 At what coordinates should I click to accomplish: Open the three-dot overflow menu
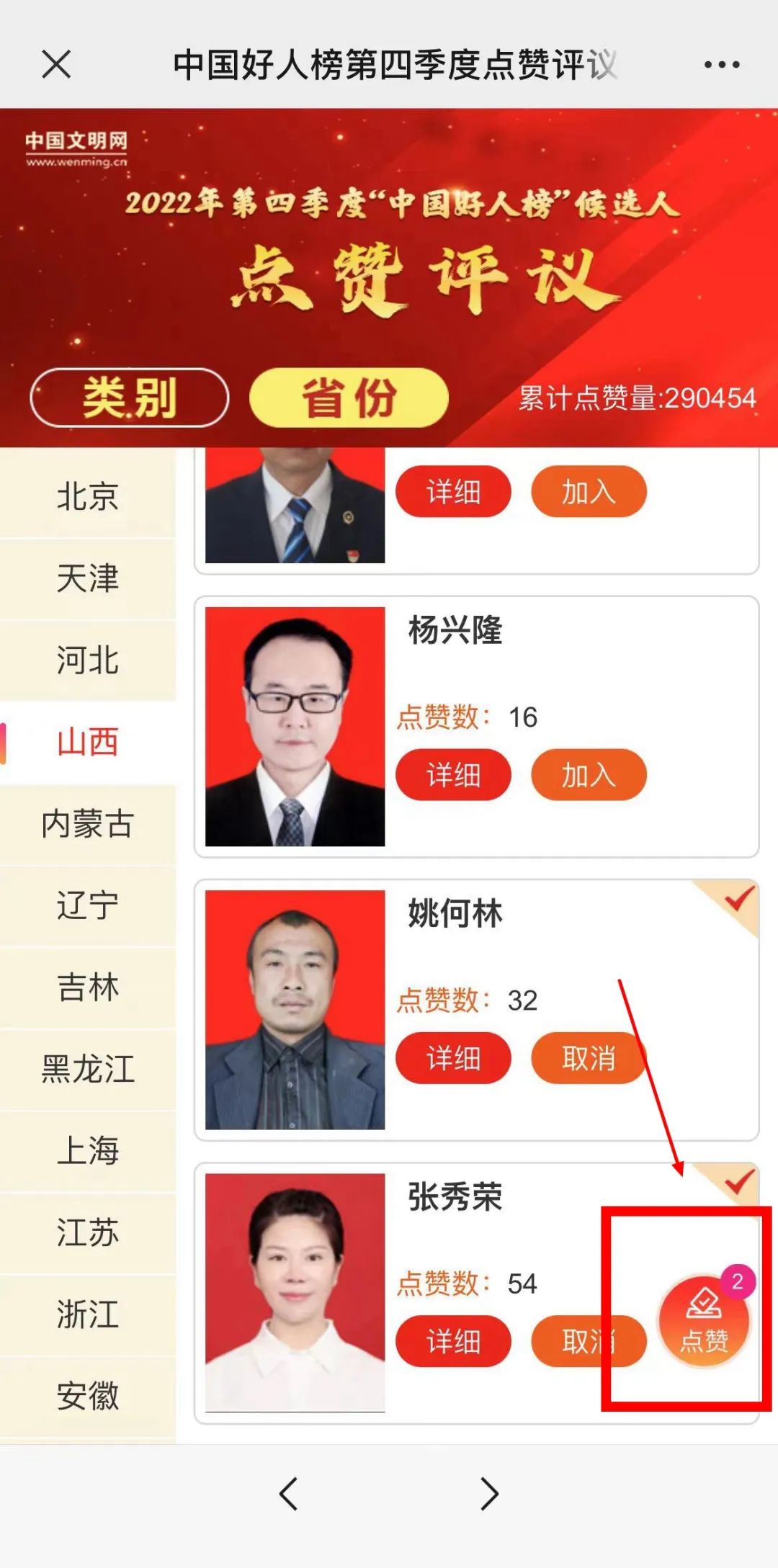[x=721, y=65]
